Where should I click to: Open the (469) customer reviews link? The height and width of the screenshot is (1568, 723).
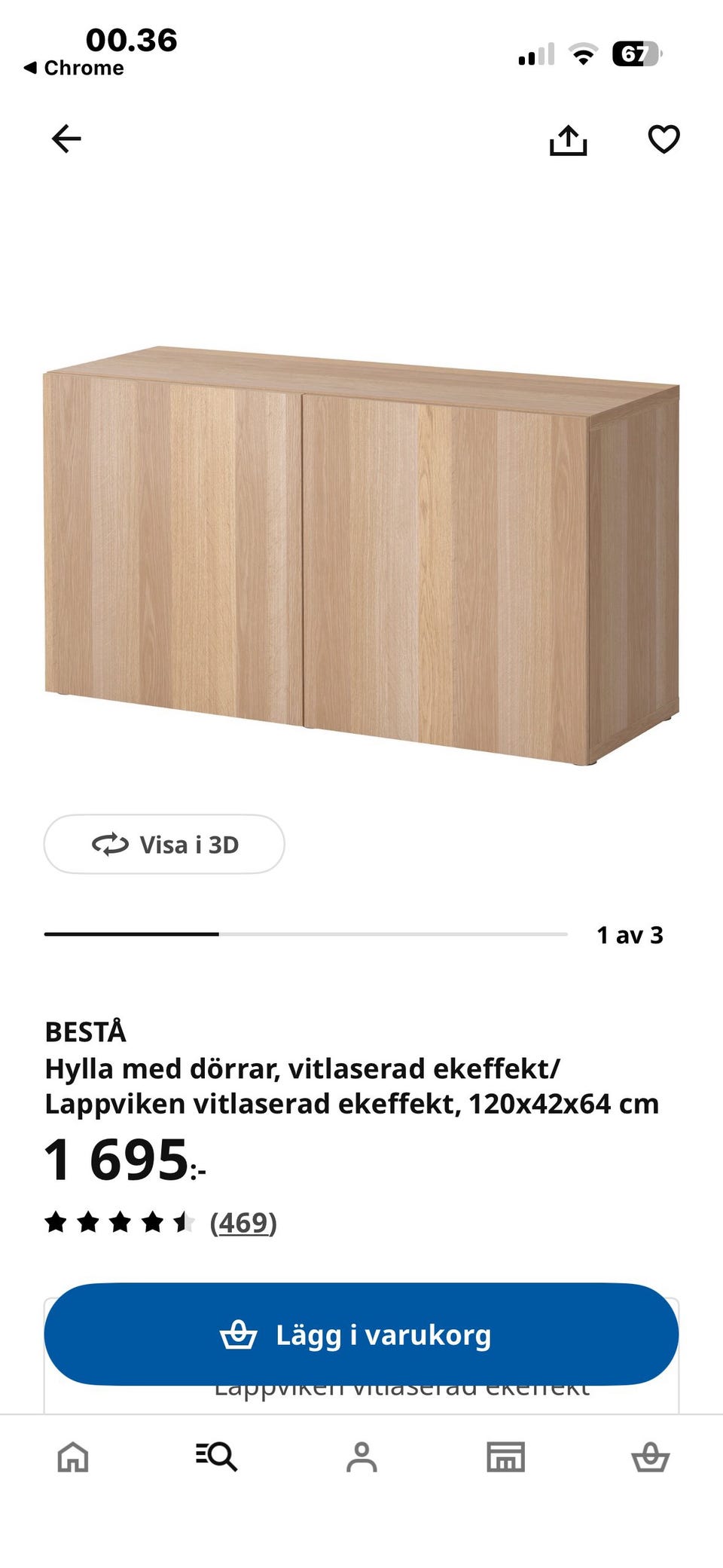[244, 1223]
